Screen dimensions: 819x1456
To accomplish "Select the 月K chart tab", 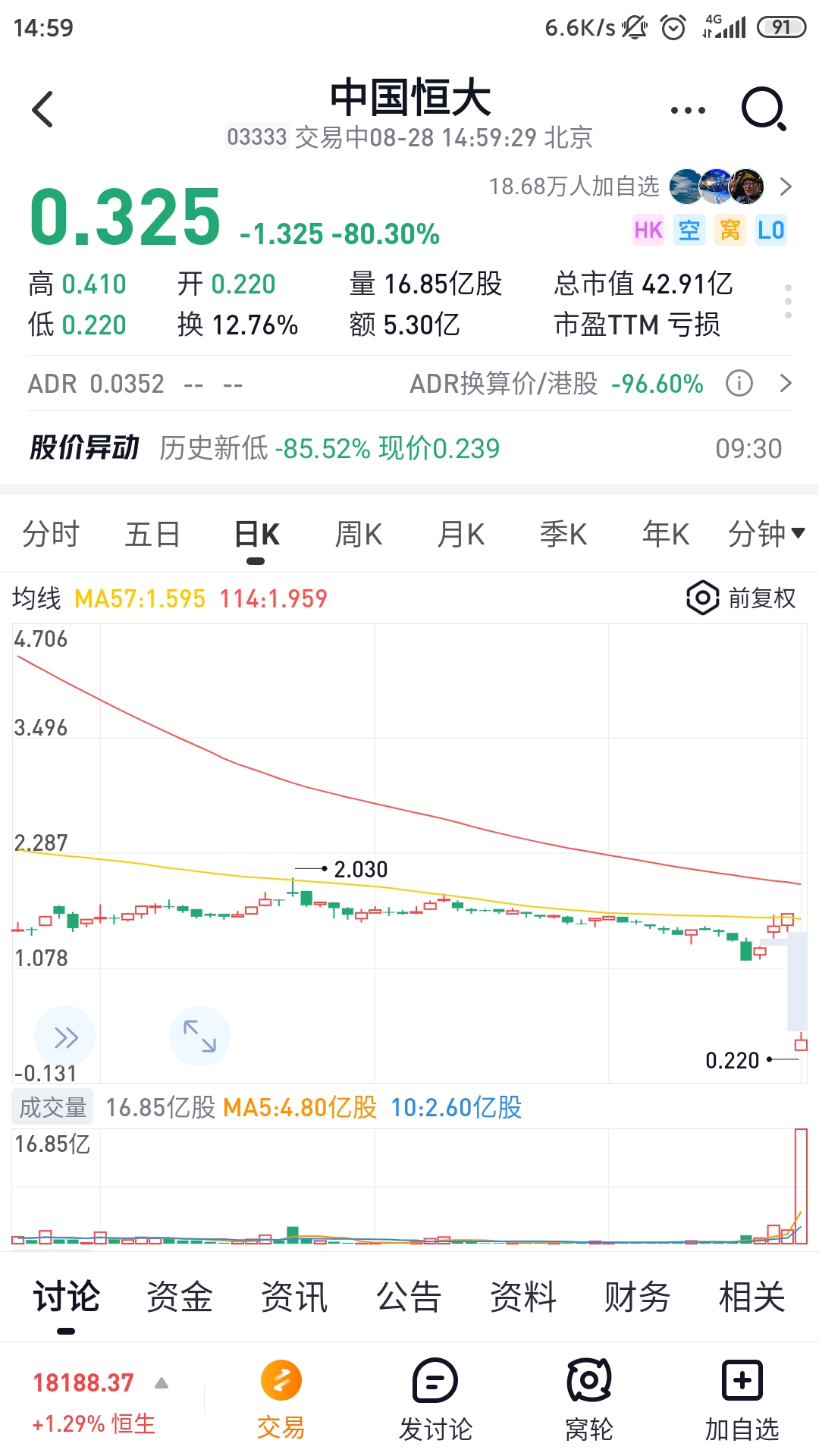I will coord(461,535).
